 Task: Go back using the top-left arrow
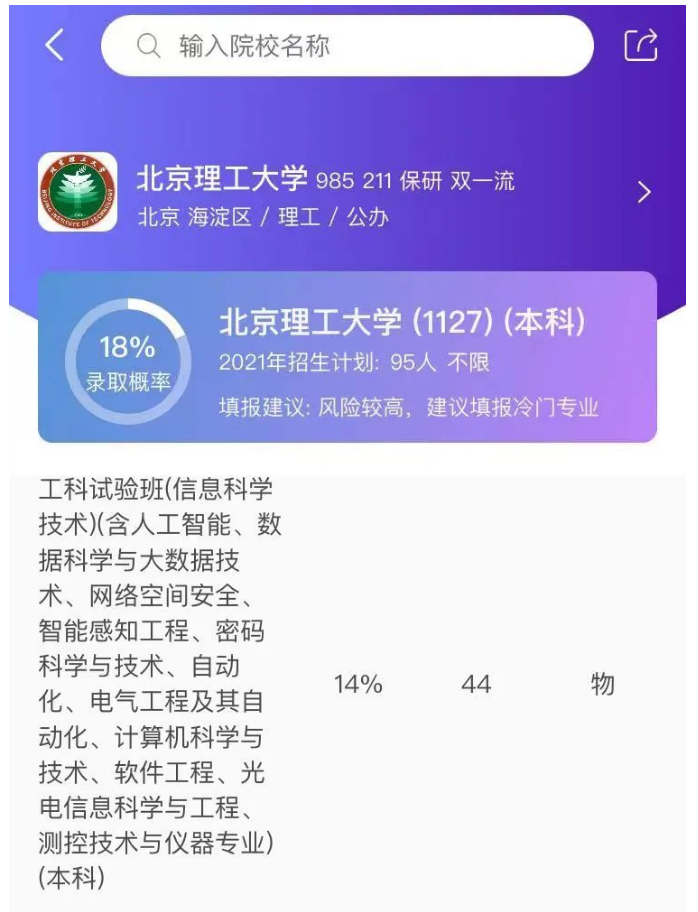click(54, 45)
